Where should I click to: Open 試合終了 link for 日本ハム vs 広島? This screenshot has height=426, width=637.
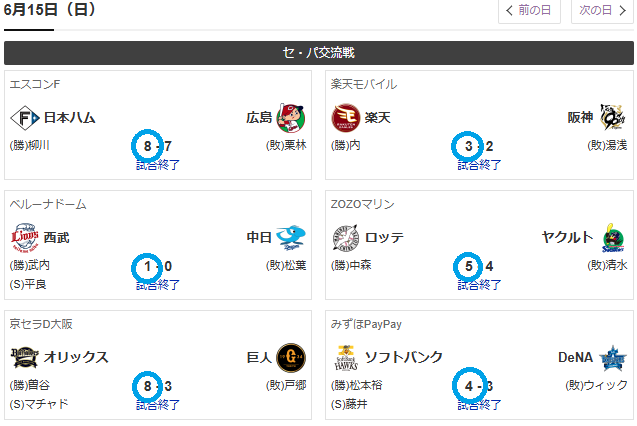pyautogui.click(x=158, y=165)
